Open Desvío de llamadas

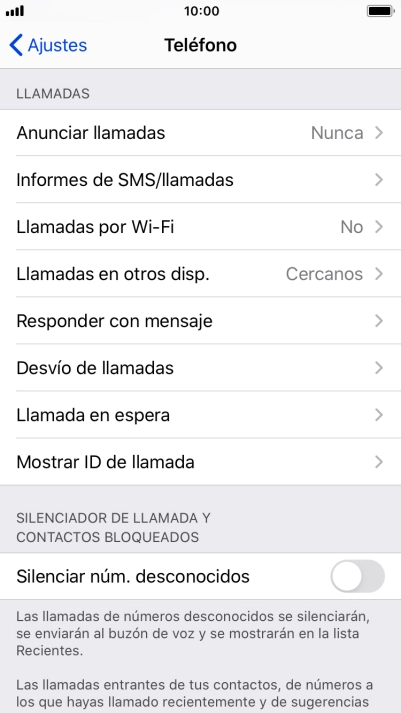[x=200, y=368]
